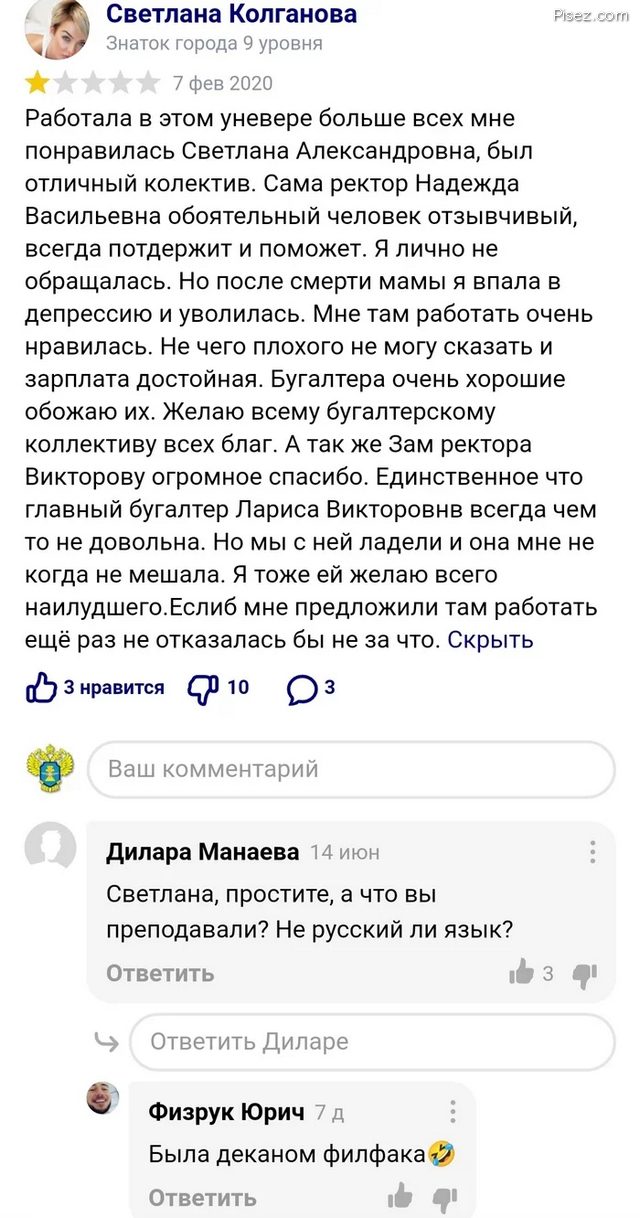Screen dimensions: 640x1218
Task: Open overflow menu on Физрук Юрич's comment
Action: point(452,1111)
